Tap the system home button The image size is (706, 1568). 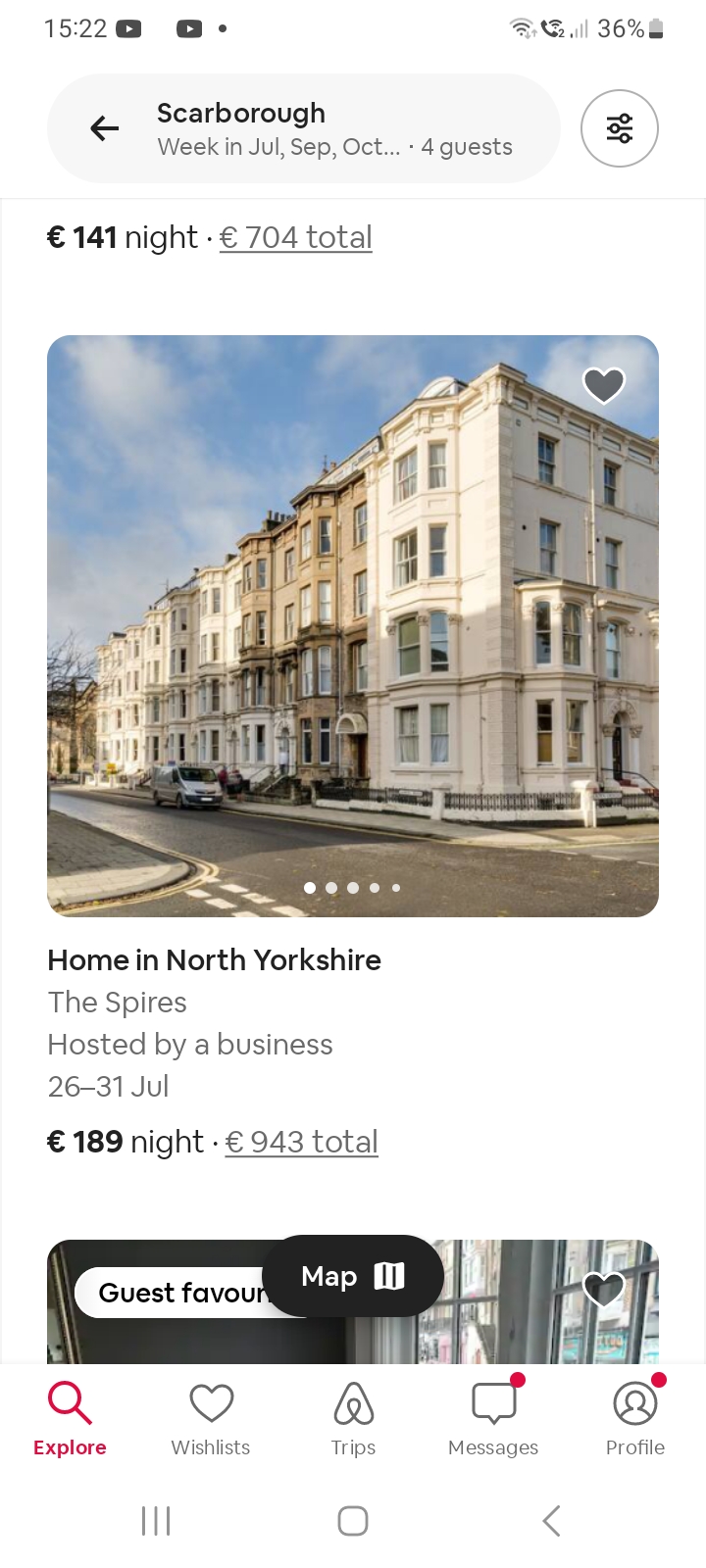pyautogui.click(x=352, y=1521)
